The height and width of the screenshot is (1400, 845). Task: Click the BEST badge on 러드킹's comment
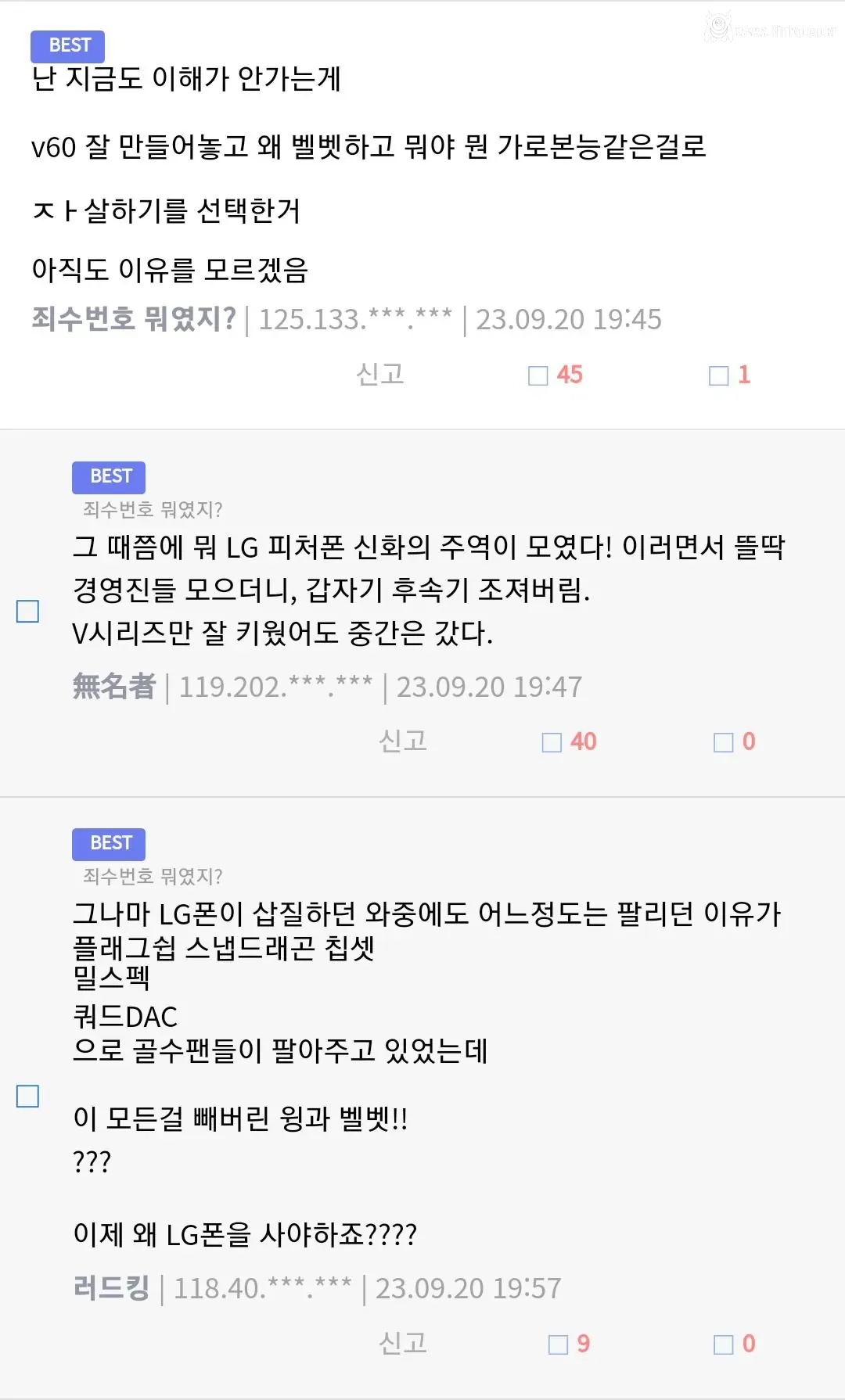[108, 843]
